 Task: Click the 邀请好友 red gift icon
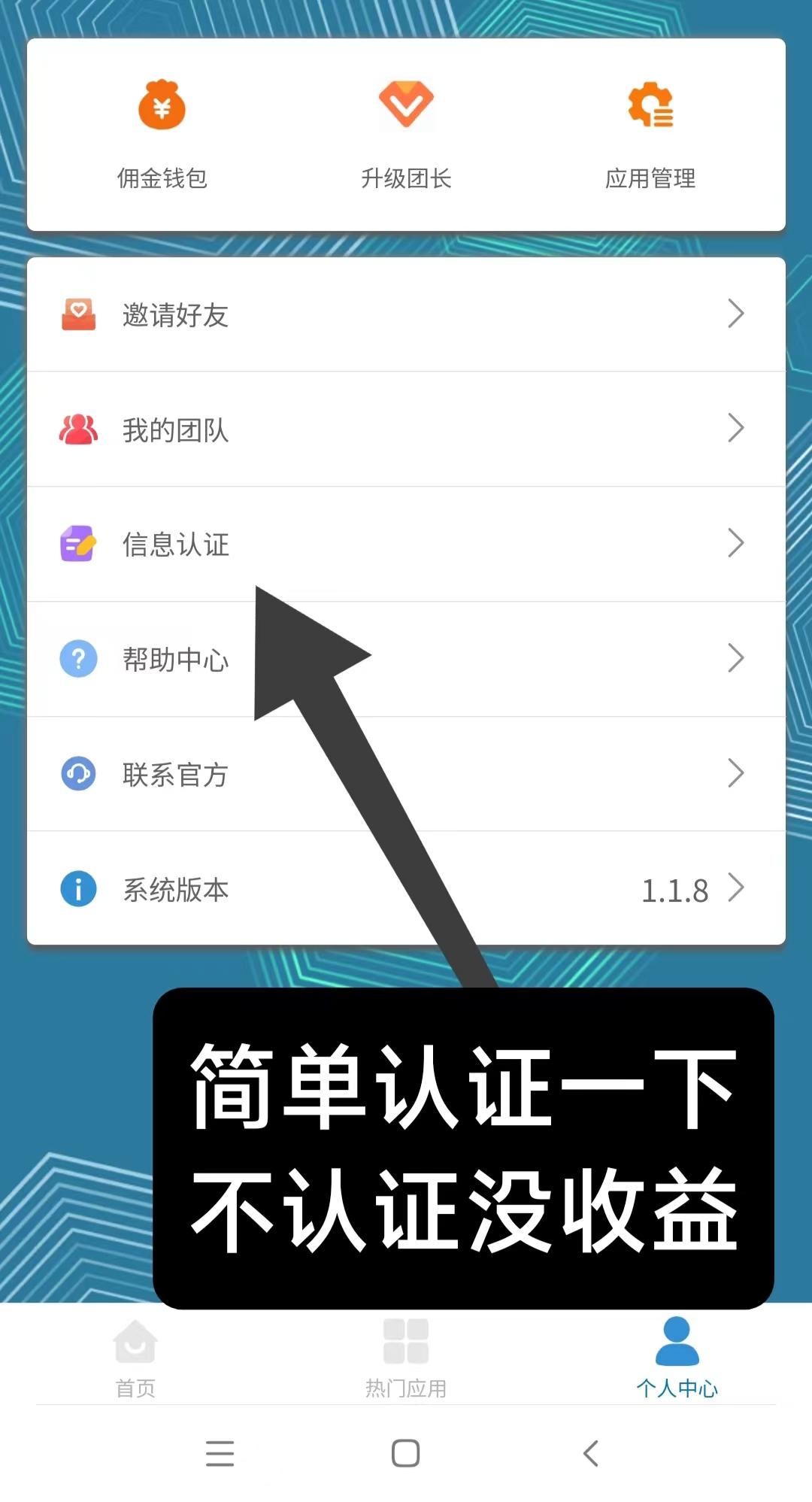pyautogui.click(x=77, y=316)
